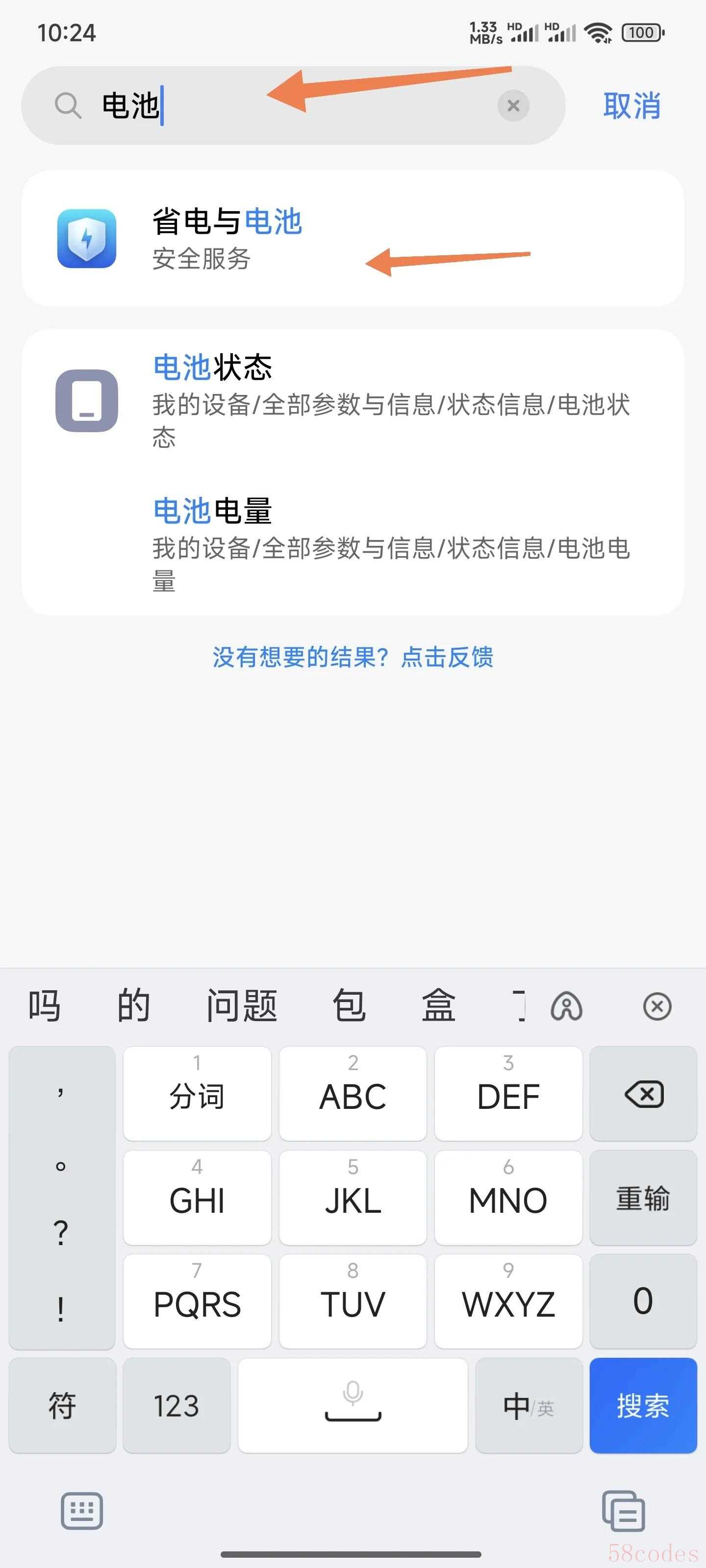This screenshot has height=1568, width=706.
Task: Select the suggested word 问题
Action: [242, 1006]
